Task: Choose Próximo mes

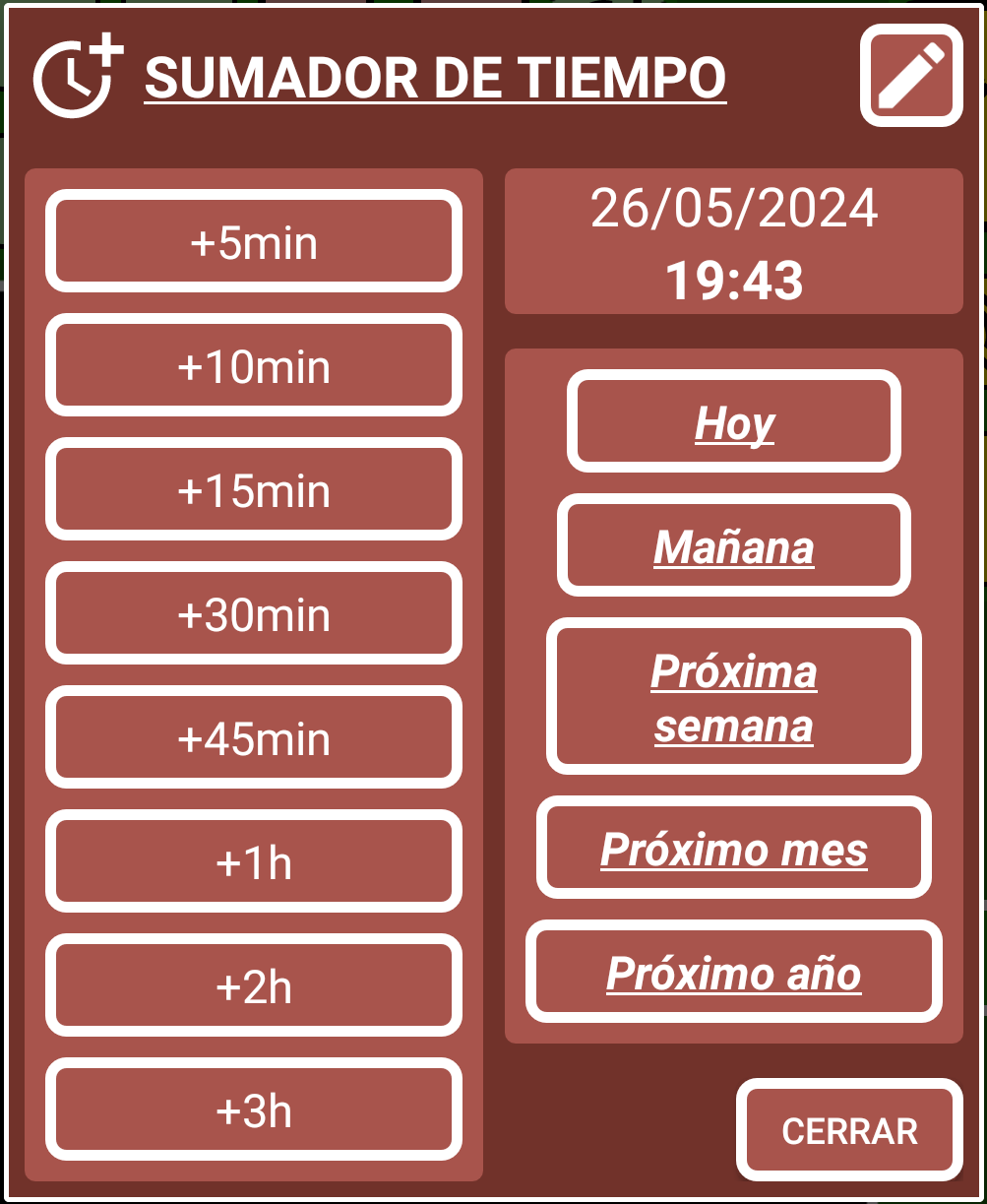Action: point(734,849)
